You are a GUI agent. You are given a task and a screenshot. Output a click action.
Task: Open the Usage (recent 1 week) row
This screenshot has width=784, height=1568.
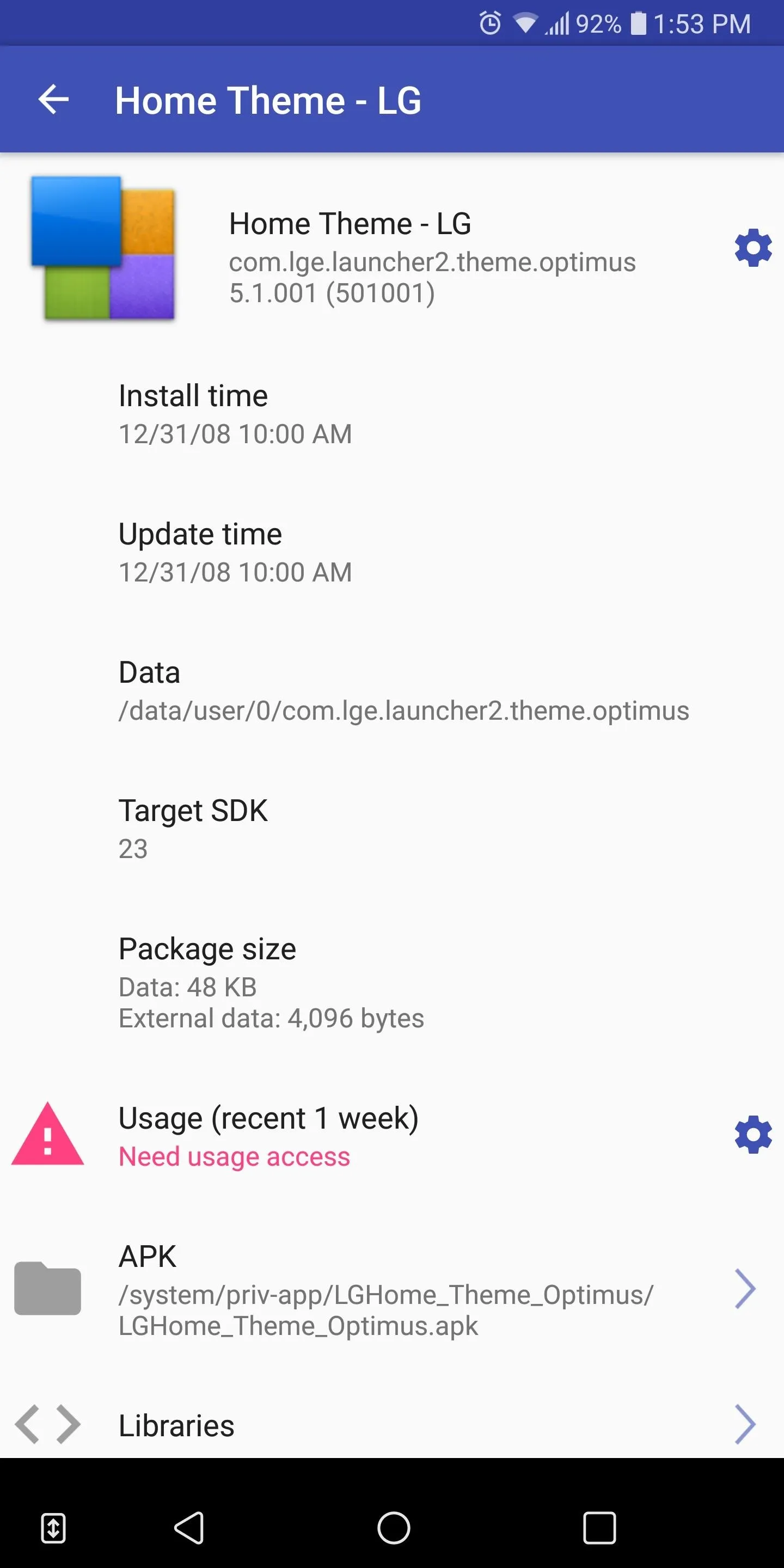[392, 1136]
